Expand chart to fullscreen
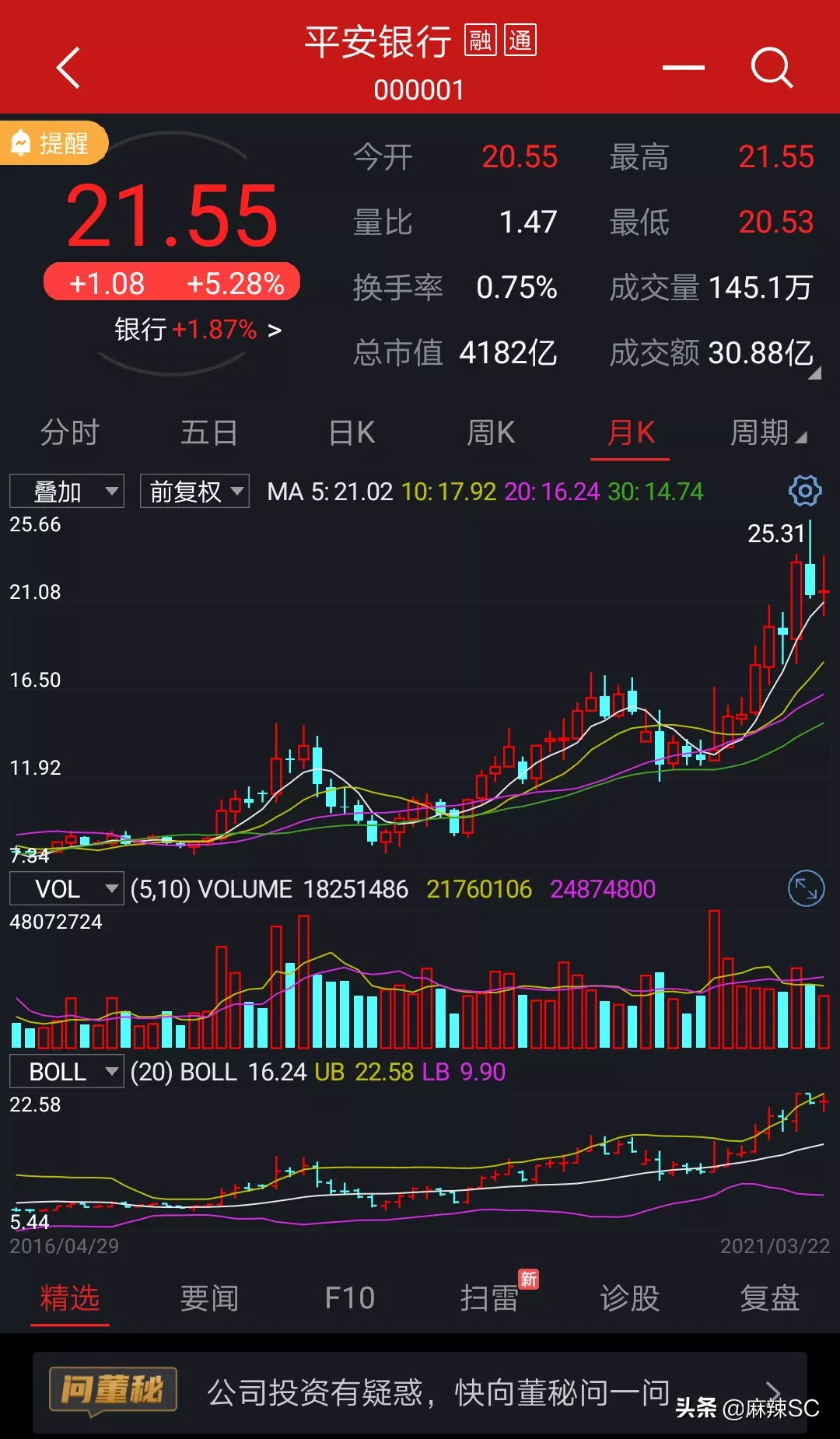 [806, 888]
